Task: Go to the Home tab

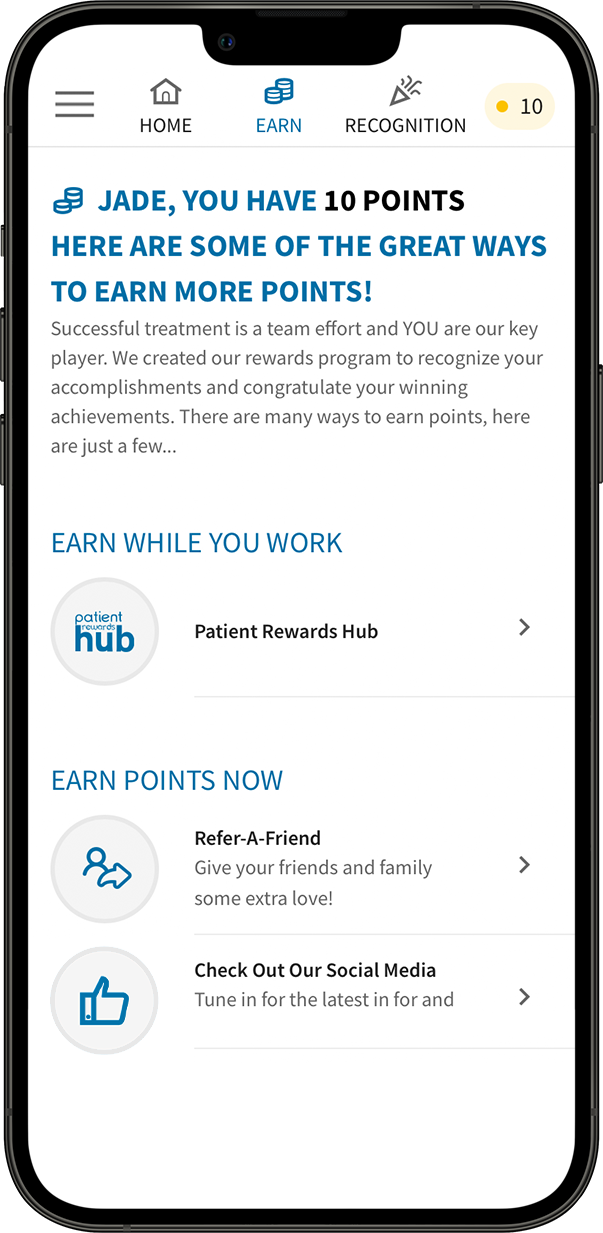Action: [x=165, y=108]
